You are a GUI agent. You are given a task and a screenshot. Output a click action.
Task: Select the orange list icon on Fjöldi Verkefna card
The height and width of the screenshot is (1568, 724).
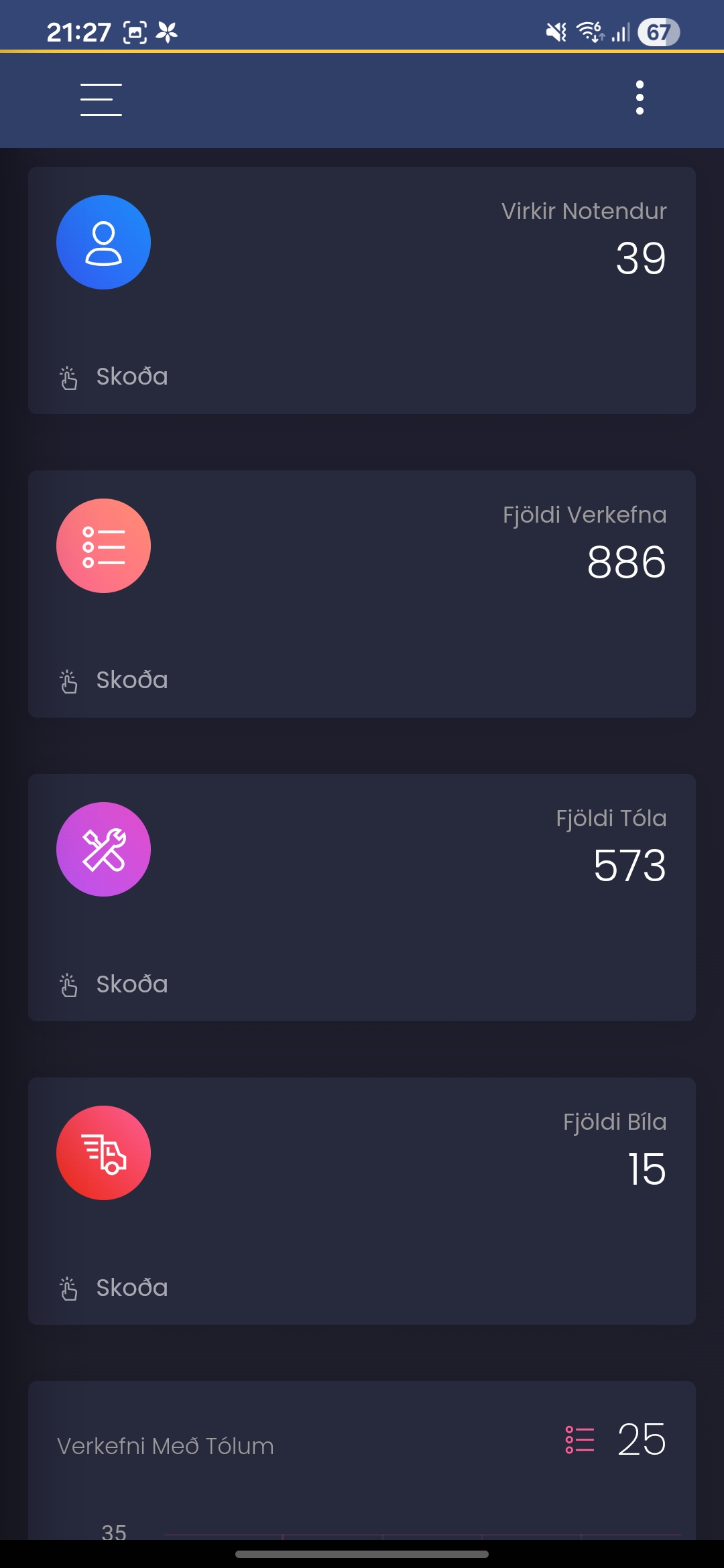click(x=103, y=546)
